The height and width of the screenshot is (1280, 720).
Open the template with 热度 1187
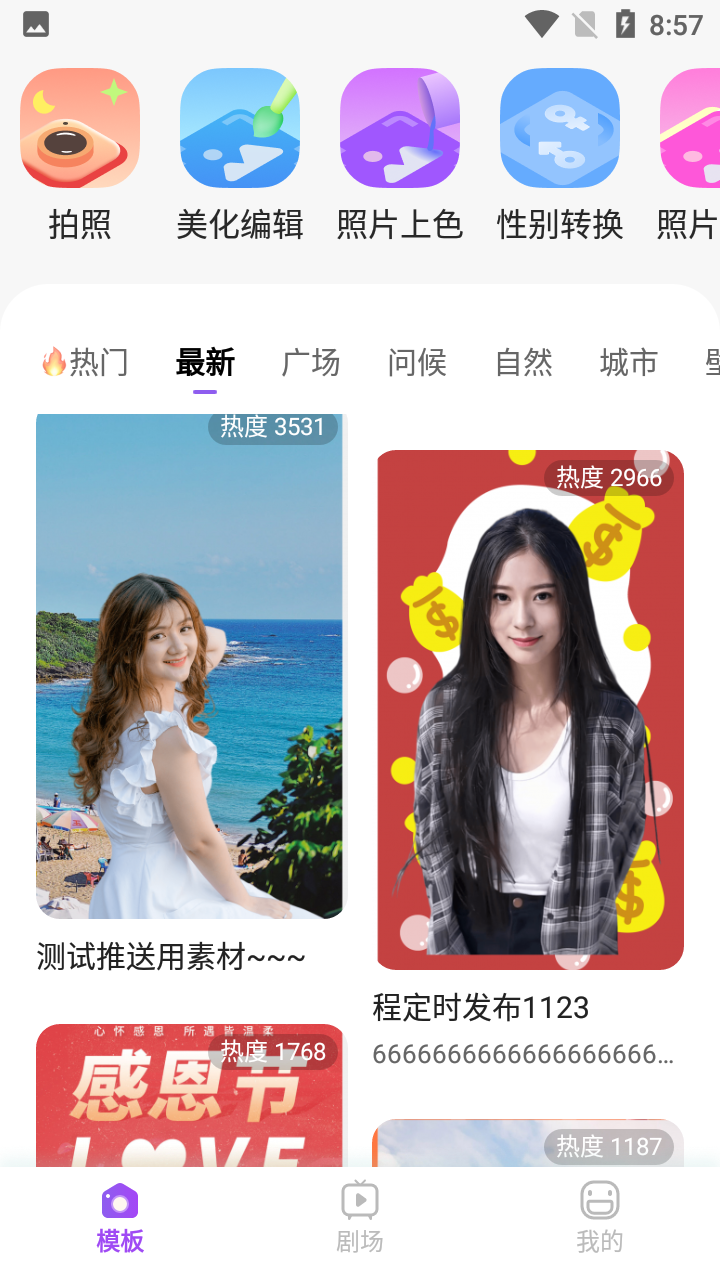(529, 1143)
